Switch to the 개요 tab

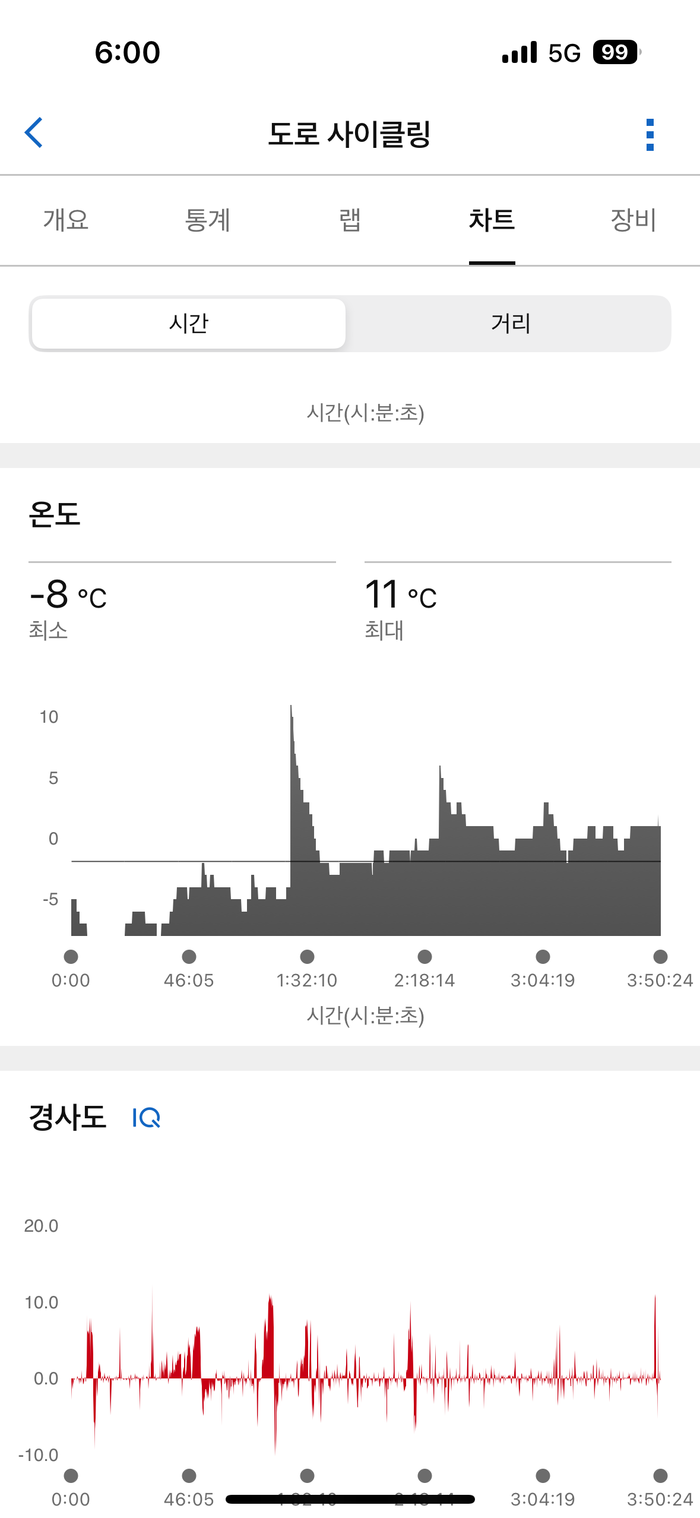tap(66, 220)
